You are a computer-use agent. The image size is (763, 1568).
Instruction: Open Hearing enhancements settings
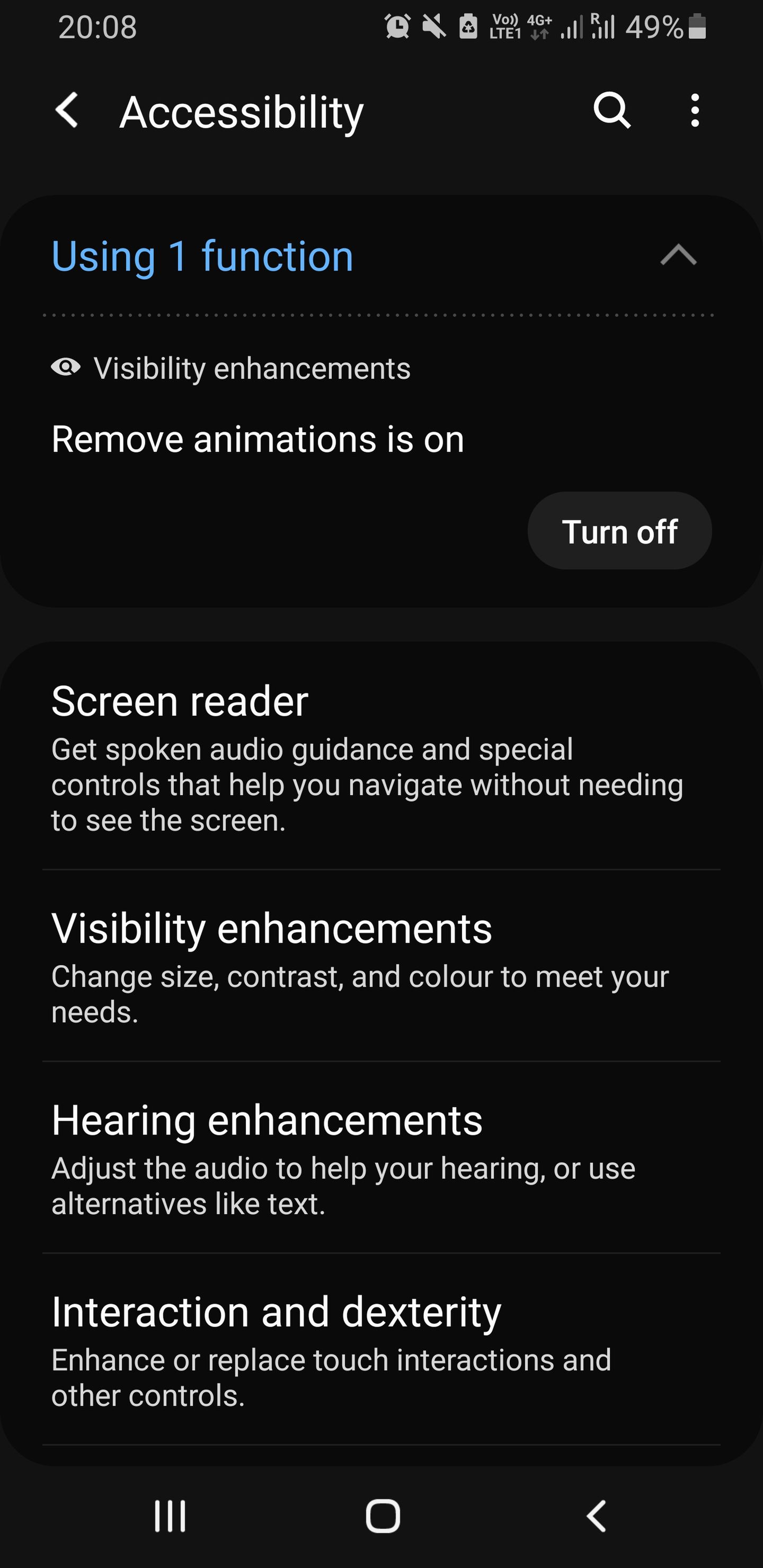[x=381, y=1158]
